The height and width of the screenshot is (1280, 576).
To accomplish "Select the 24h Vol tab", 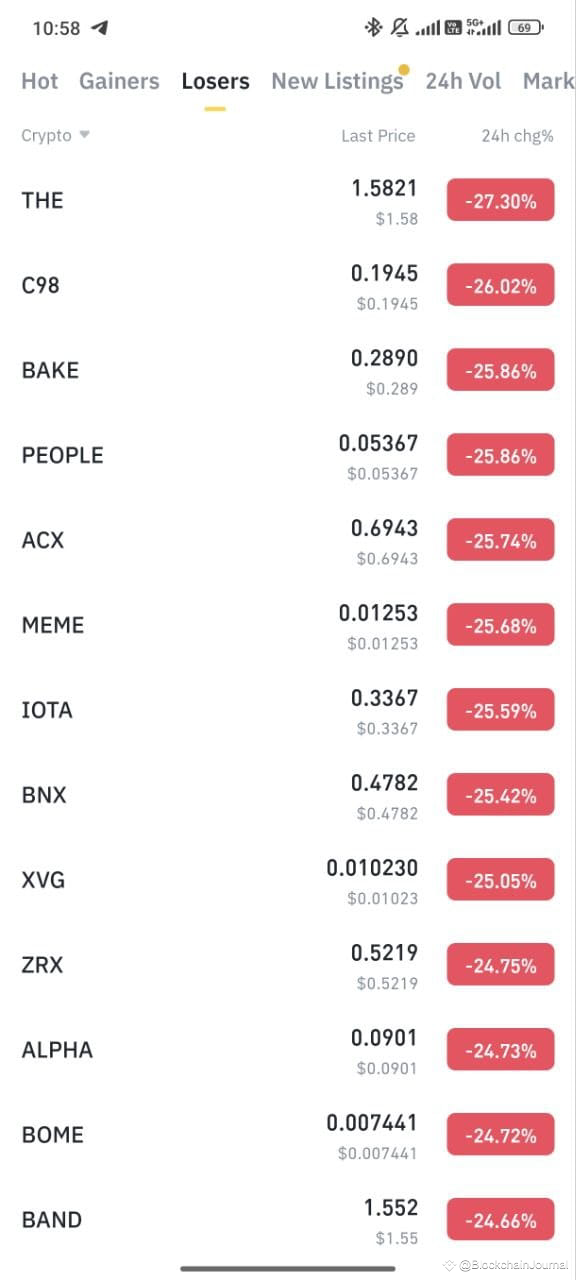I will tap(463, 81).
